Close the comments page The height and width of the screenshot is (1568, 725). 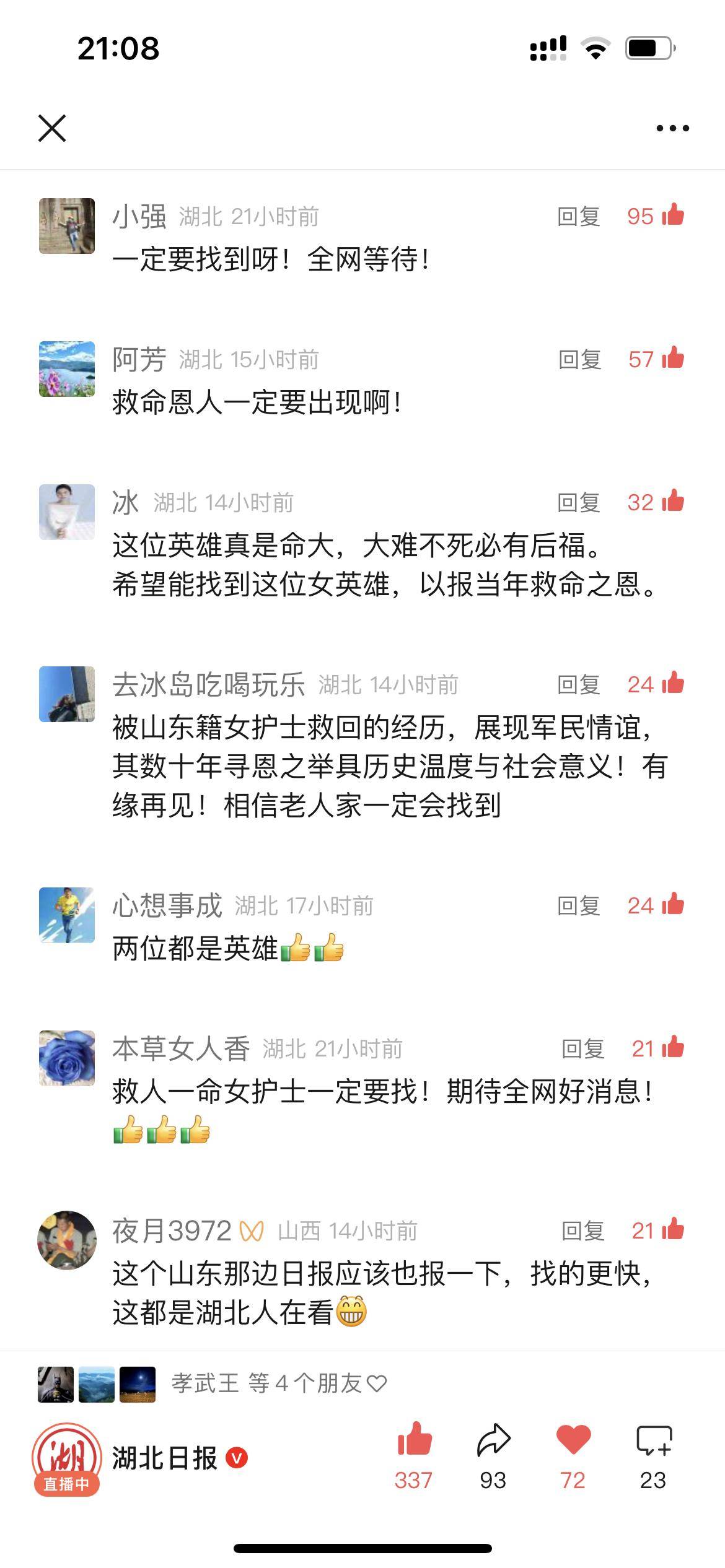coord(52,128)
